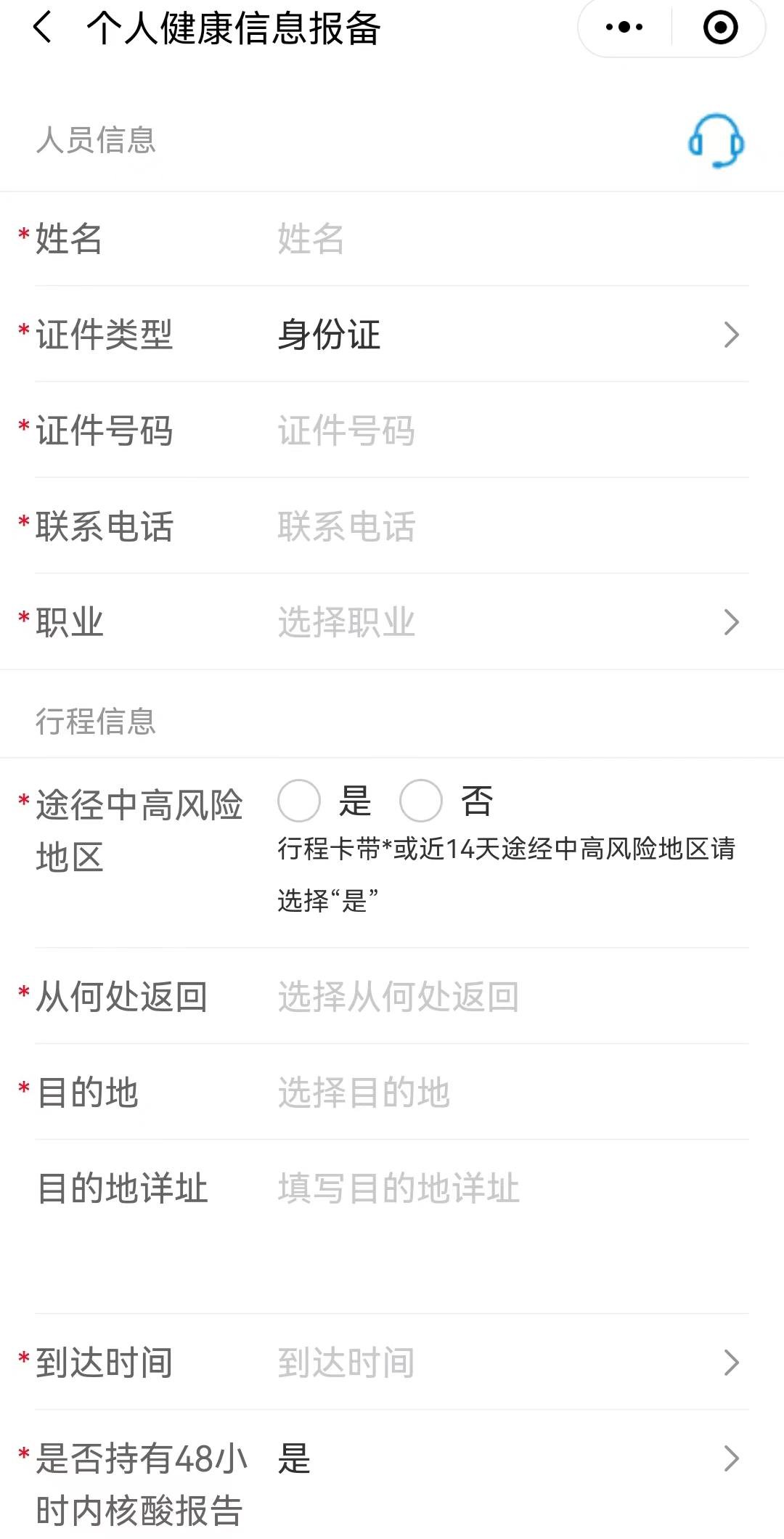Viewport: 784px width, 1539px height.
Task: Go back from 个人健康信息报备
Action: (42, 29)
